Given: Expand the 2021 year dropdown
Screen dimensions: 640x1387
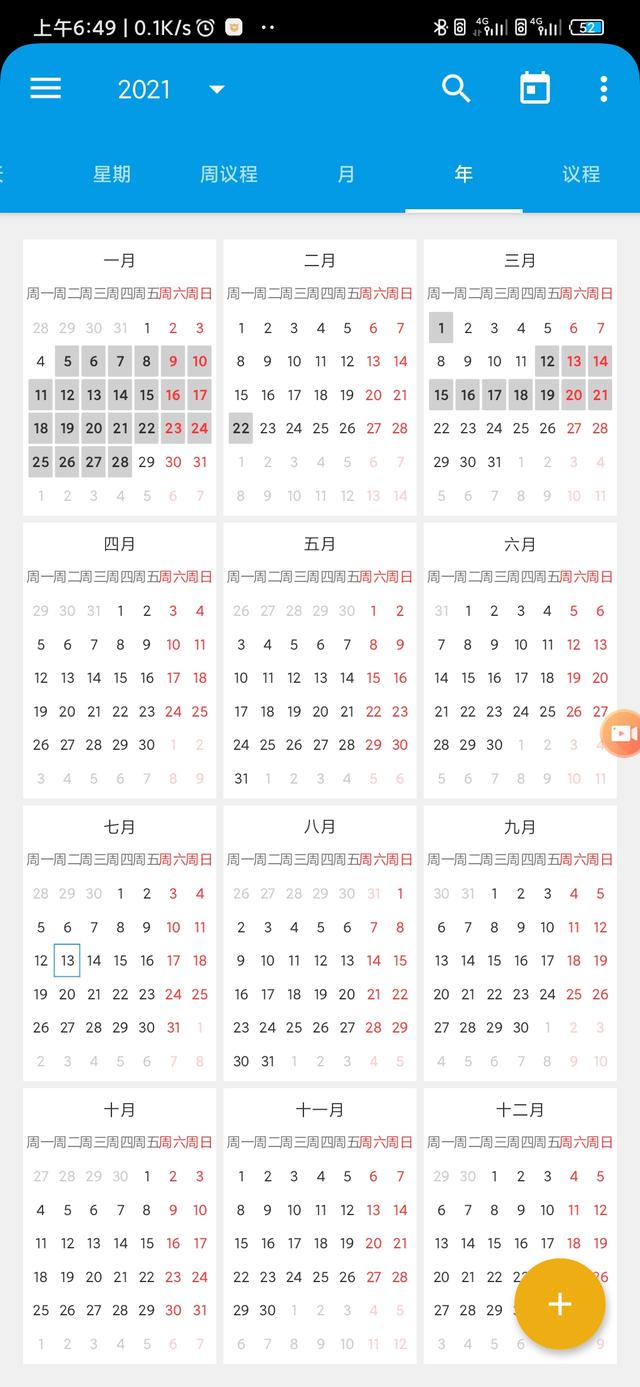Looking at the screenshot, I should [x=216, y=89].
